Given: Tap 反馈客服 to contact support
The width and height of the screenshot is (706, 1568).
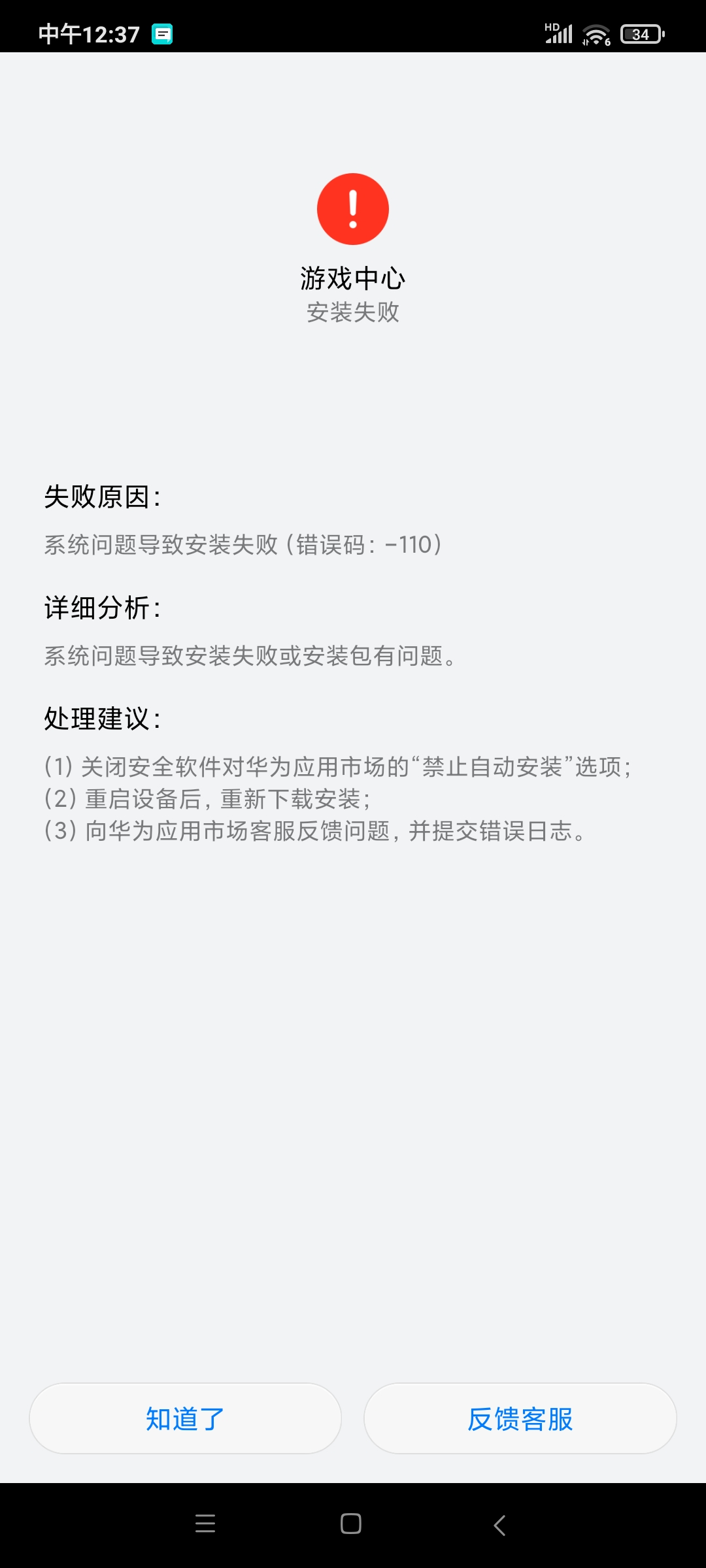Looking at the screenshot, I should (520, 1418).
